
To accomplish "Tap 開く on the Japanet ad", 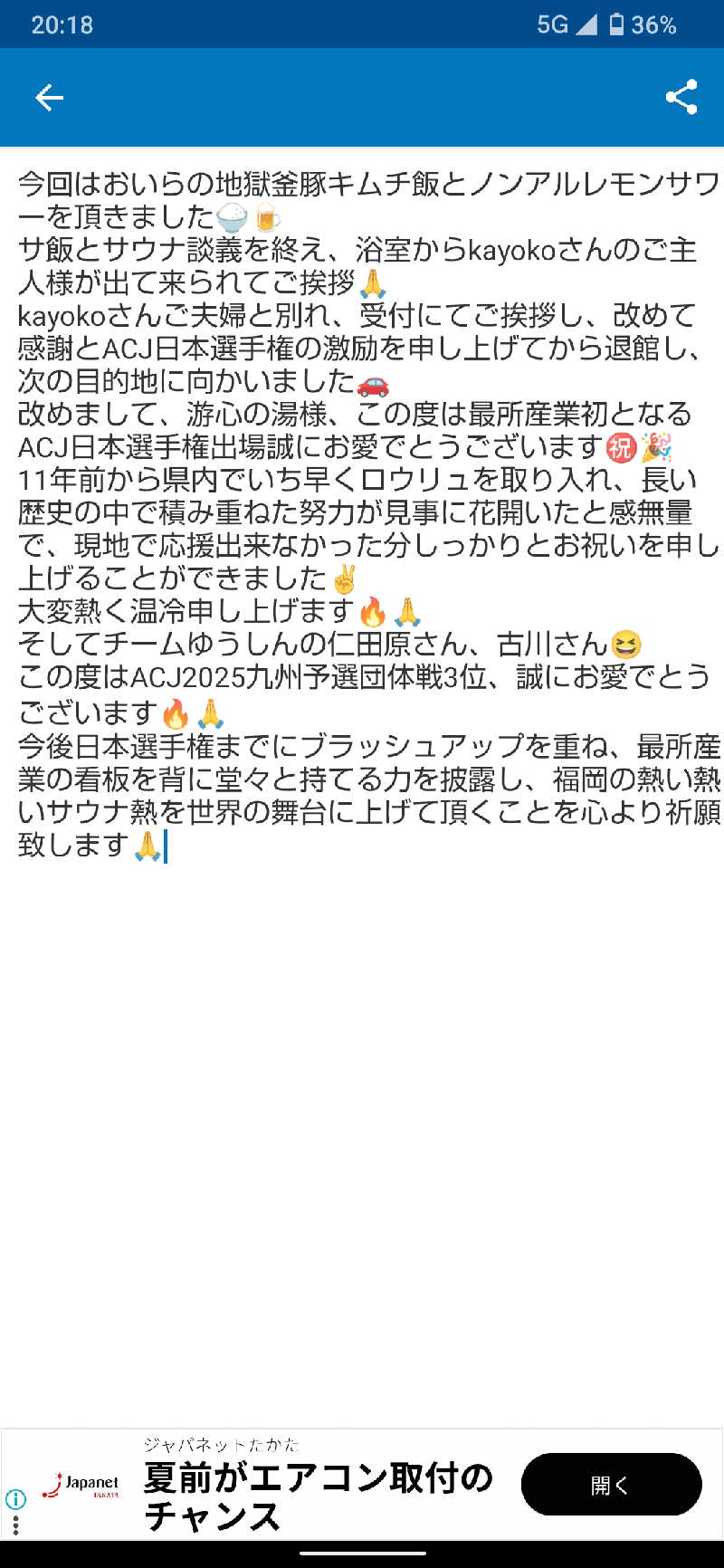I will point(611,1484).
